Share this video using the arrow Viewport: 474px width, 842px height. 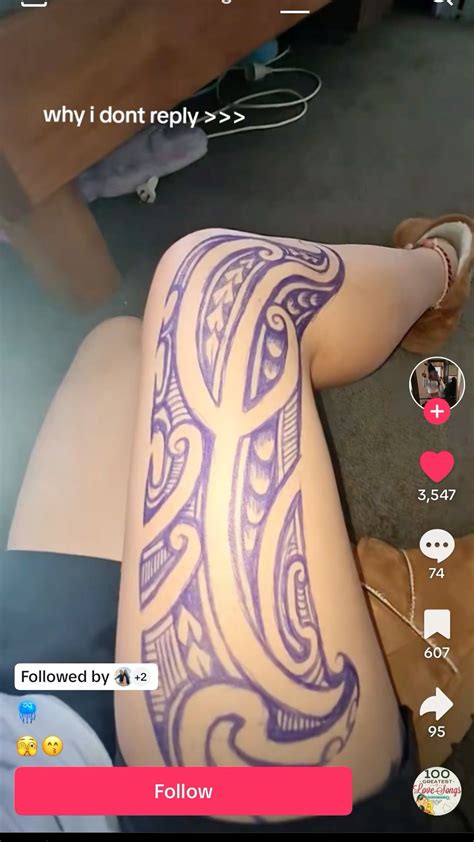(x=436, y=704)
